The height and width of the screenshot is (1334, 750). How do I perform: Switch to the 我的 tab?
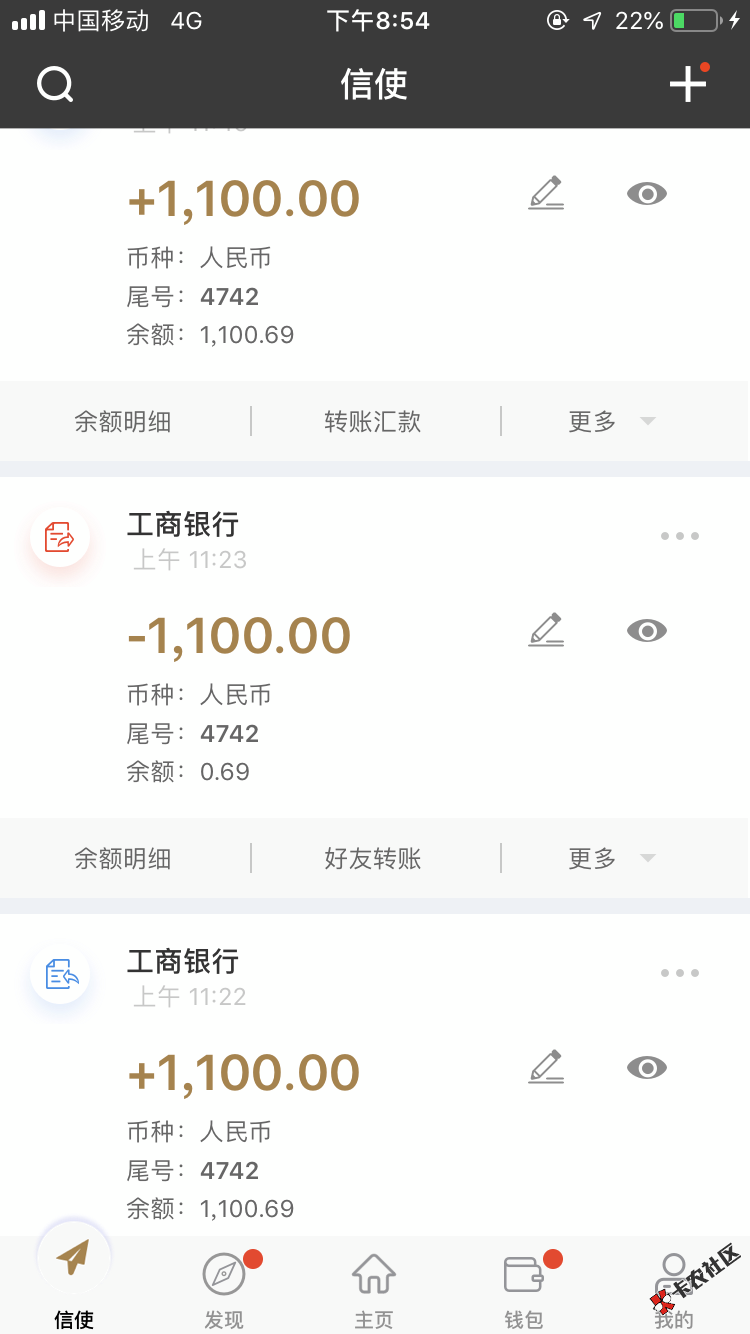[674, 1288]
